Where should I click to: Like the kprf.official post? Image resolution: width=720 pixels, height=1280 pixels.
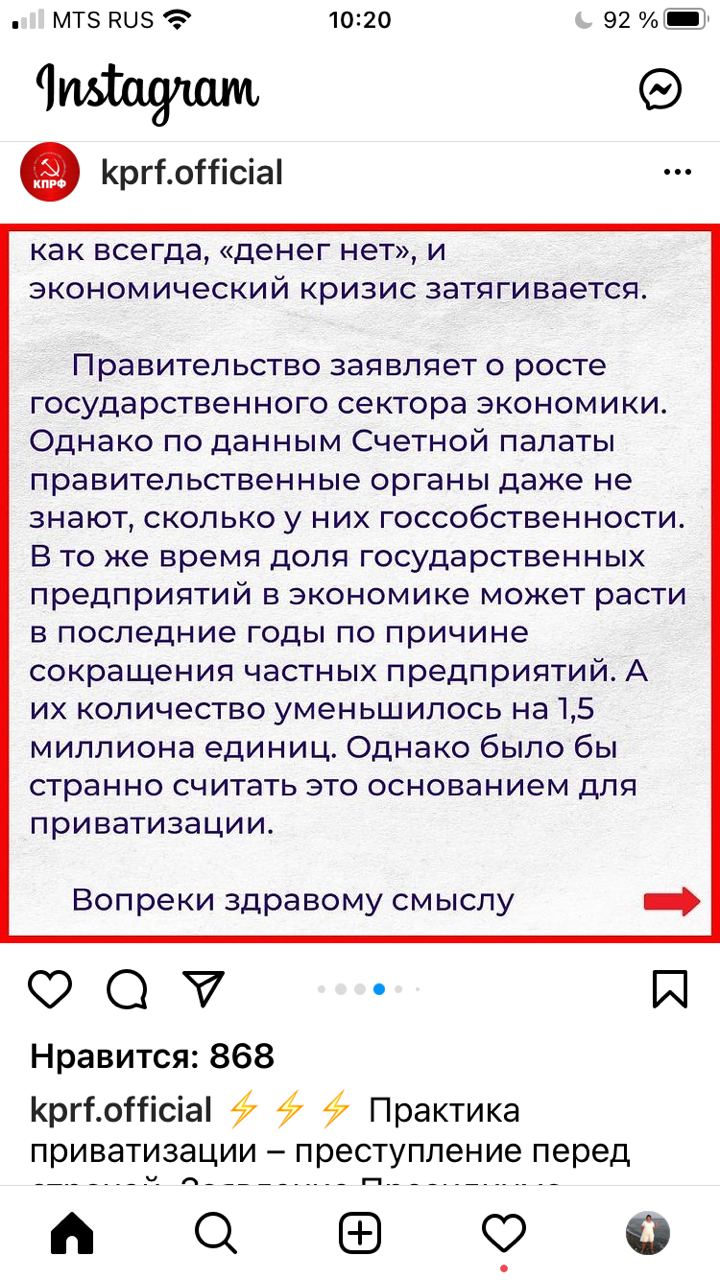50,989
